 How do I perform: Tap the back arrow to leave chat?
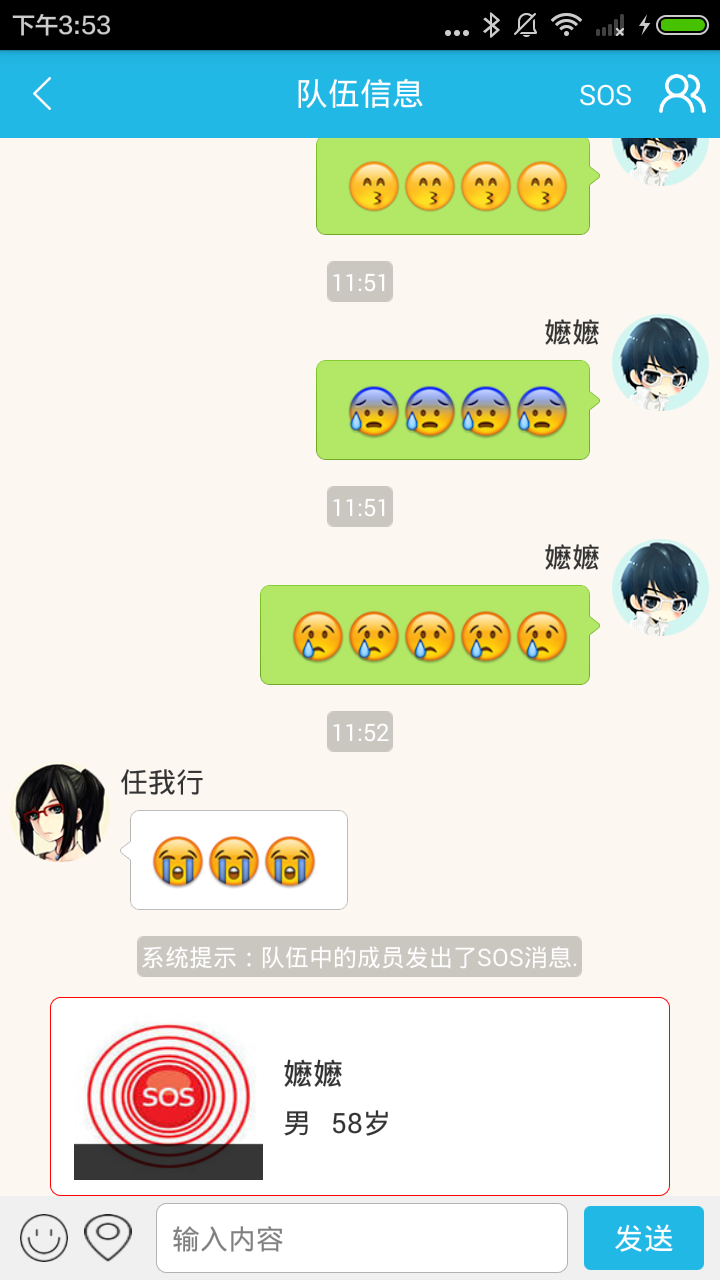pos(40,93)
